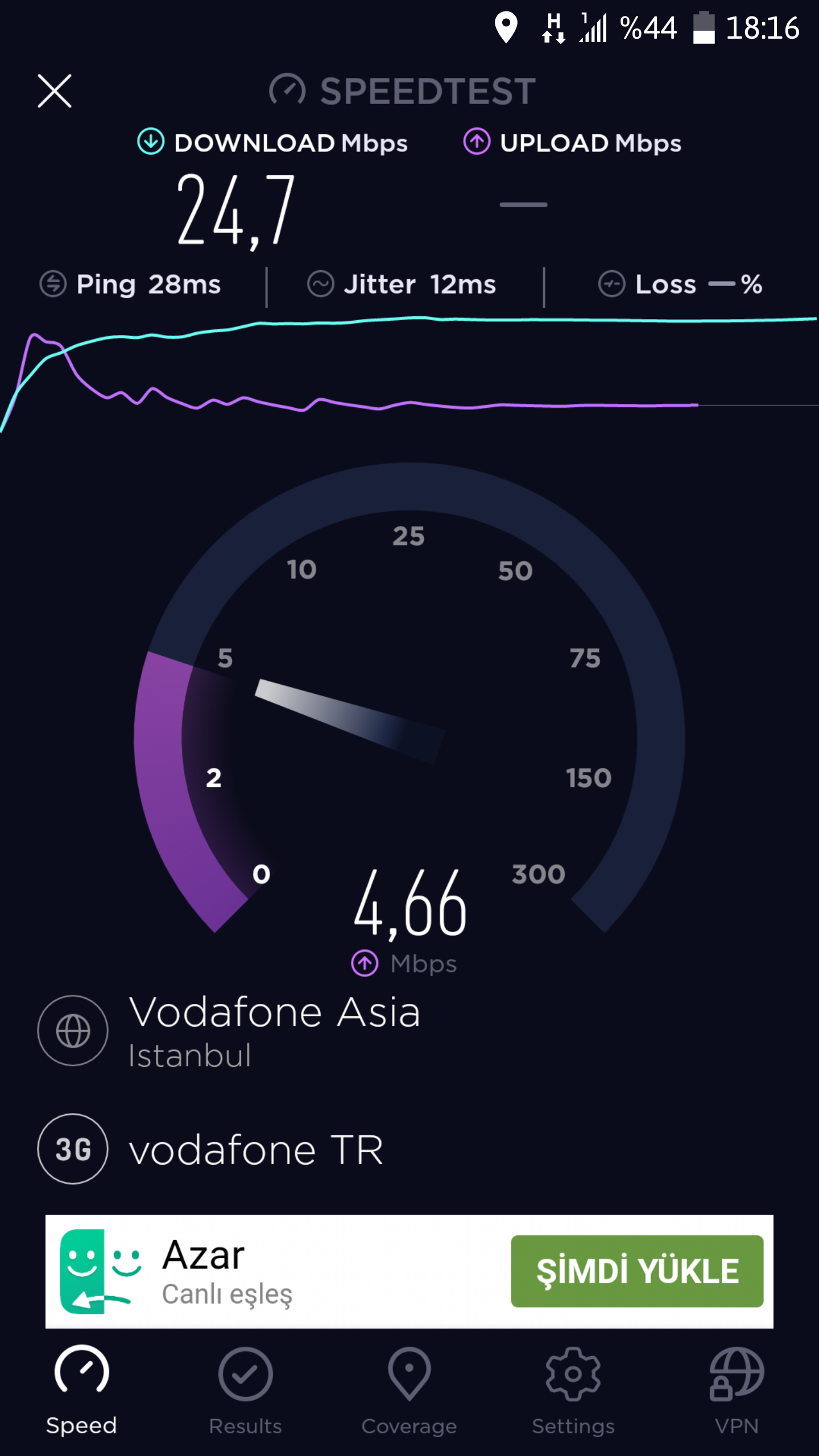Switch to the VPN tab
819x1456 pixels.
[x=737, y=1390]
